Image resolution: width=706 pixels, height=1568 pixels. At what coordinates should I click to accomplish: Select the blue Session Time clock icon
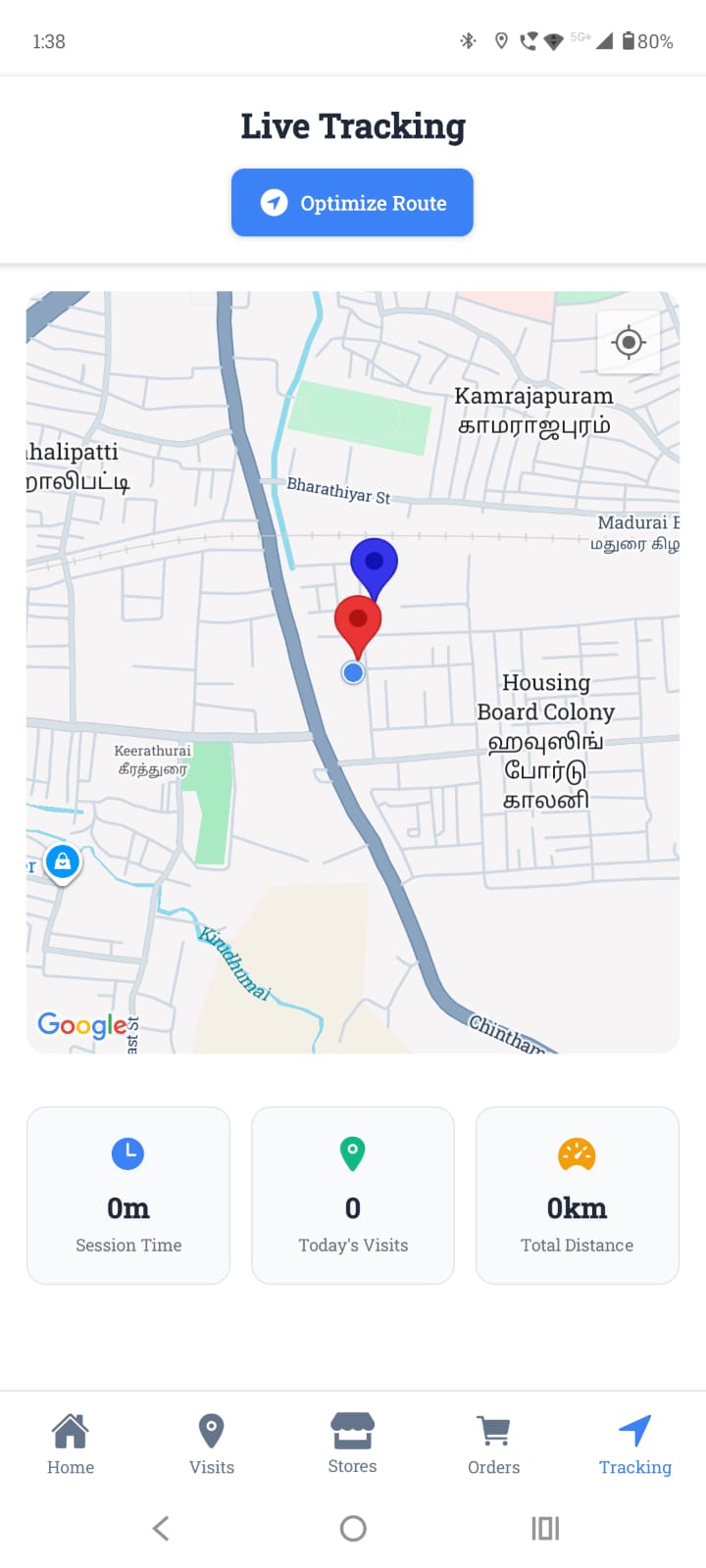point(128,1153)
